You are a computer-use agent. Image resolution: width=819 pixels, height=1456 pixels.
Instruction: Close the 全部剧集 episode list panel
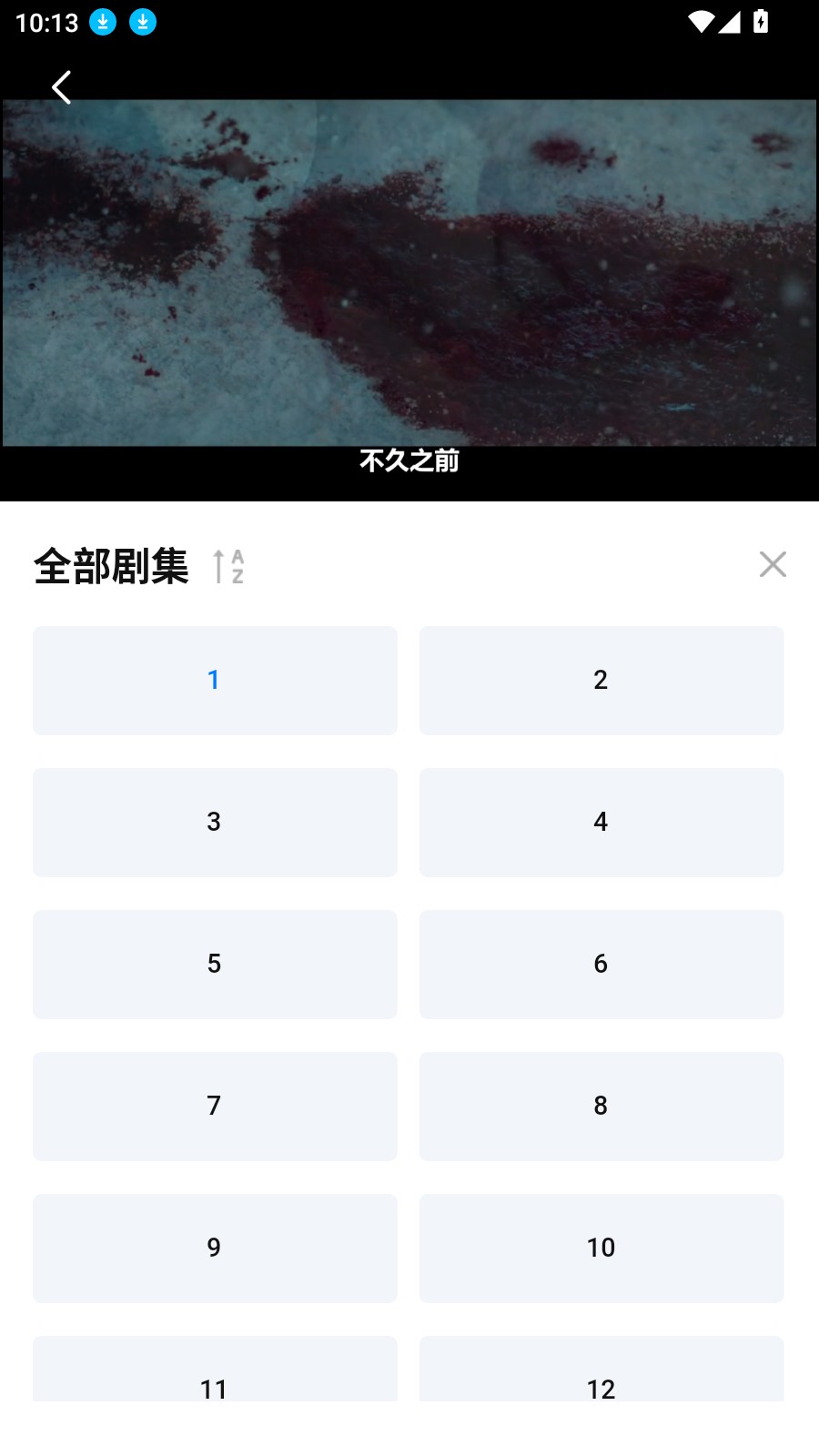click(x=773, y=564)
